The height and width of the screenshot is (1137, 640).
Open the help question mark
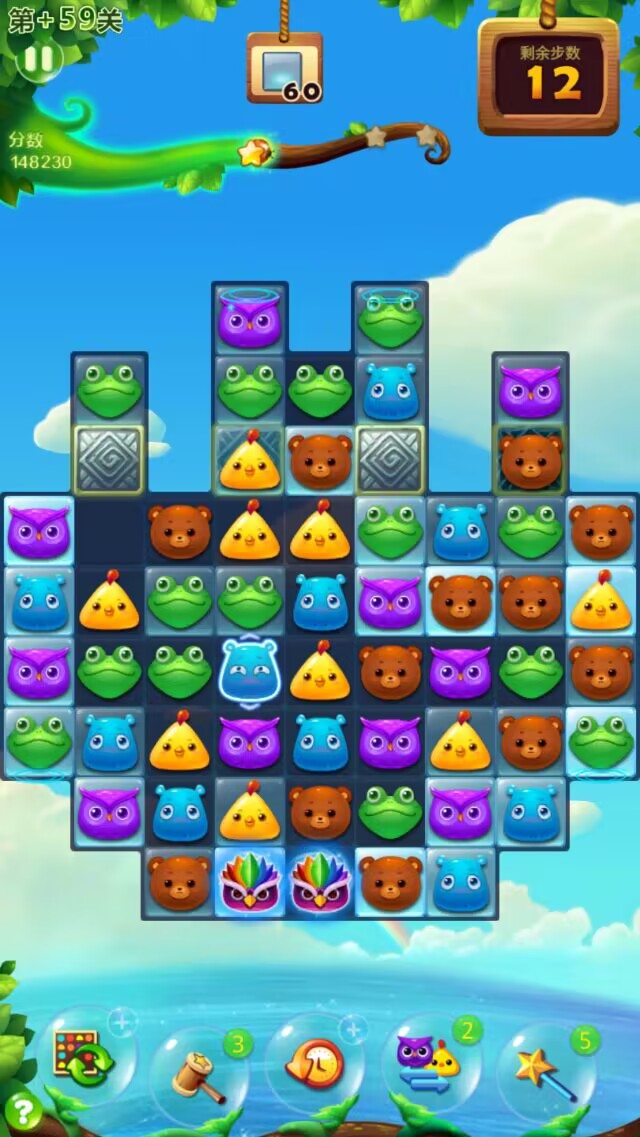point(23,1110)
